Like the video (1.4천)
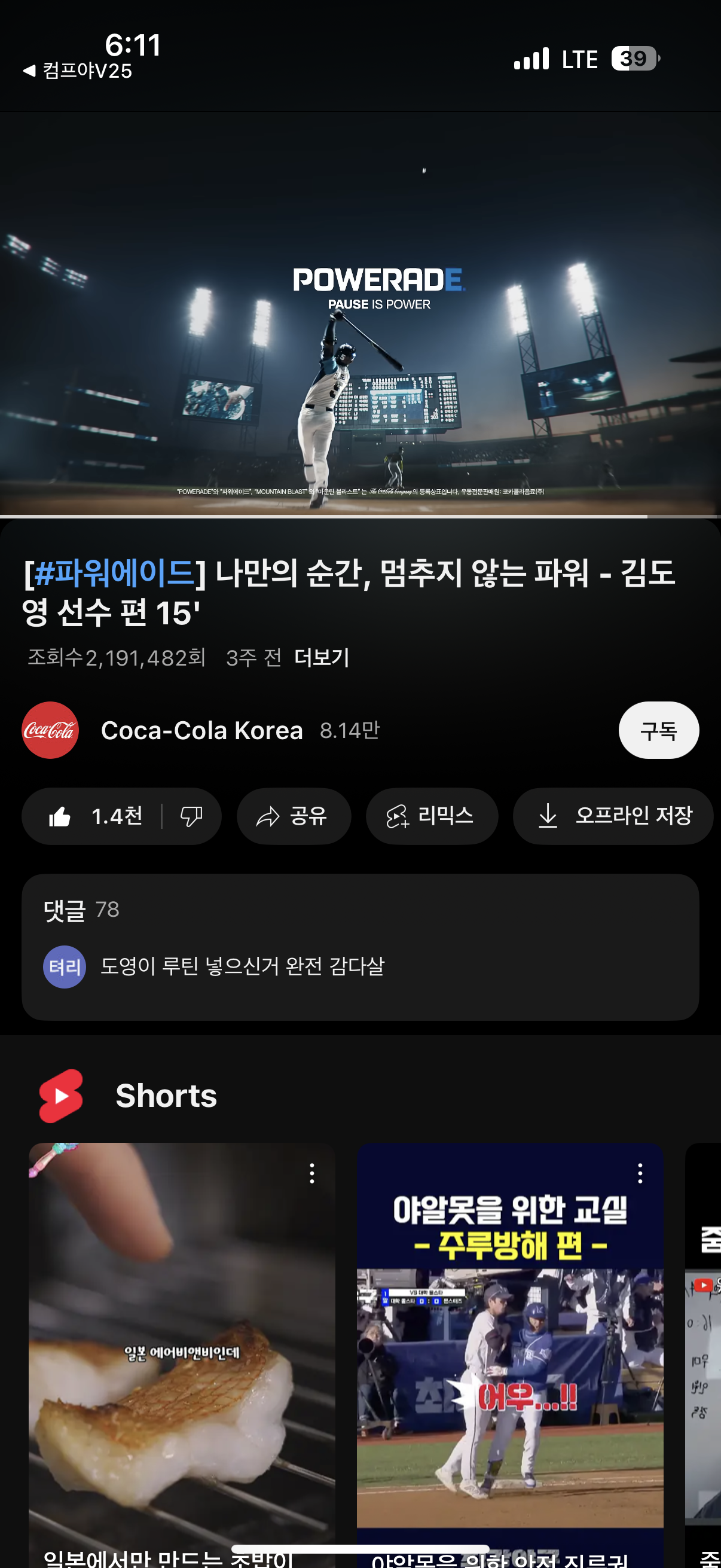This screenshot has height=1568, width=721. click(94, 816)
